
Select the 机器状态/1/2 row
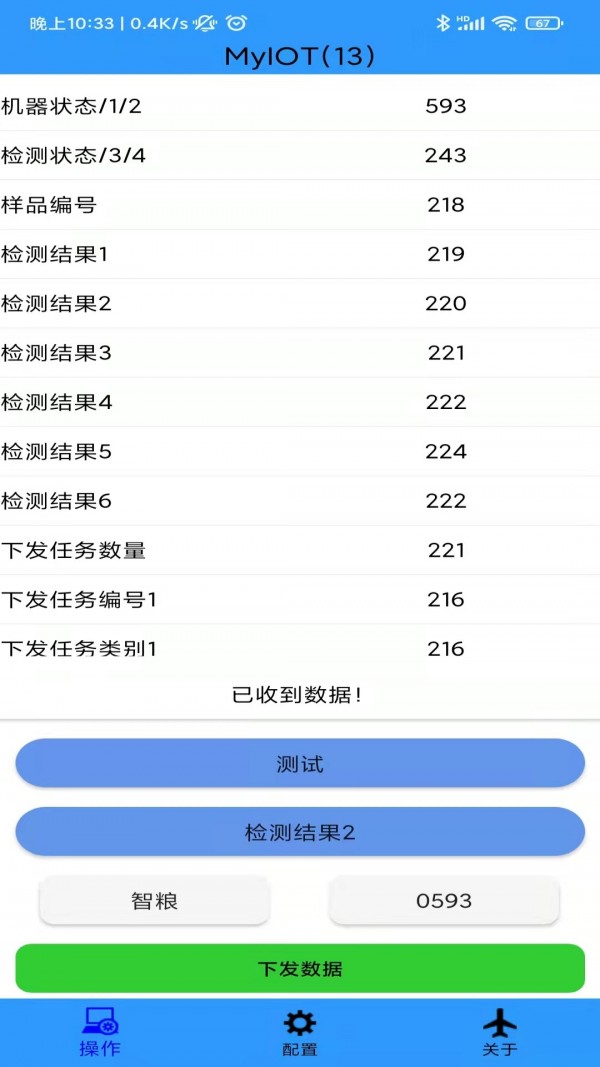(300, 106)
